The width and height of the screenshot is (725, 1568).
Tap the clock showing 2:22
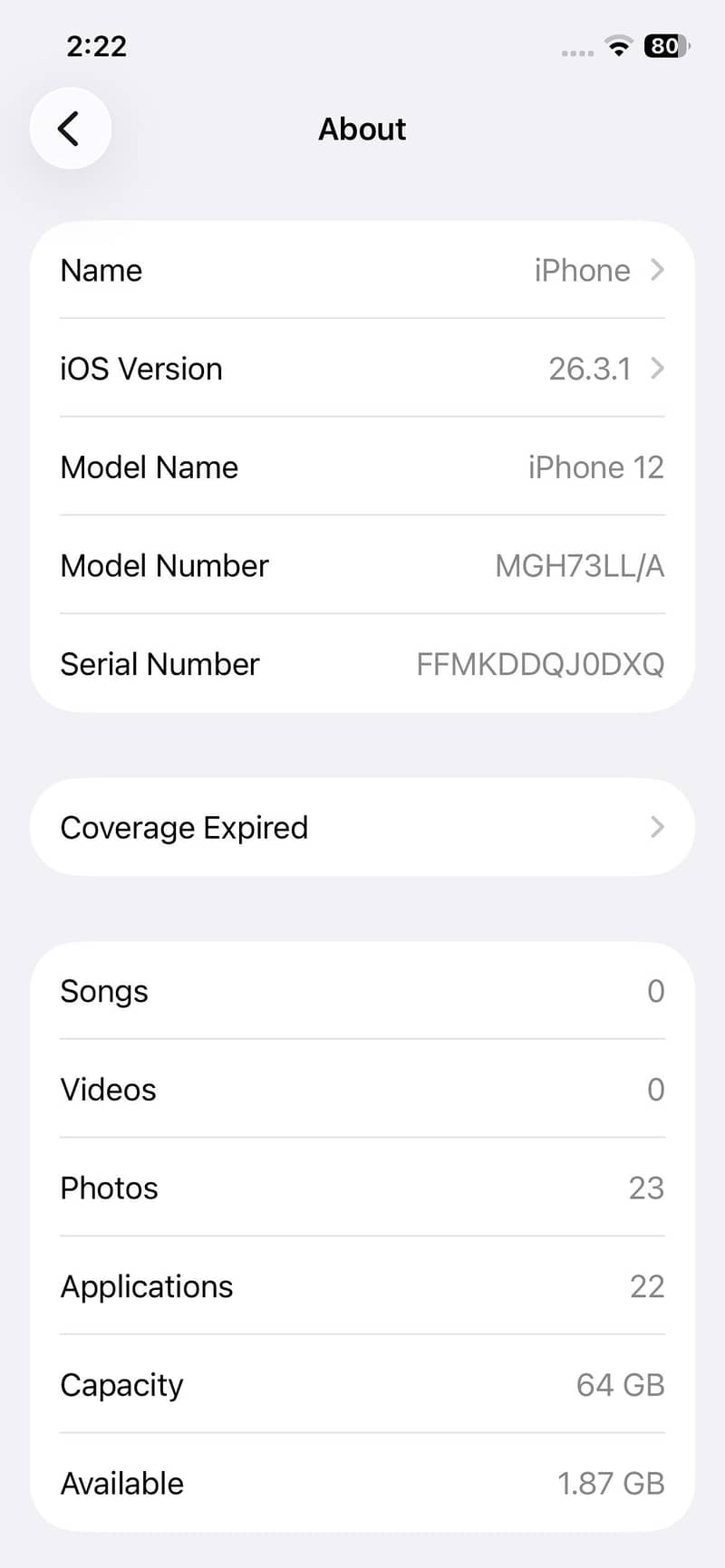[x=97, y=45]
